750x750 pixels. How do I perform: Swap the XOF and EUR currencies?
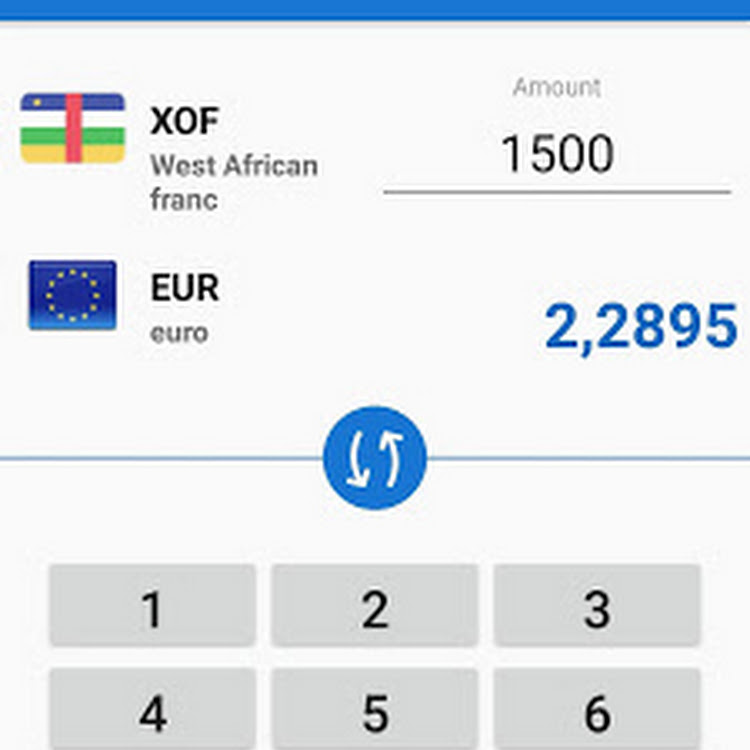coord(375,457)
